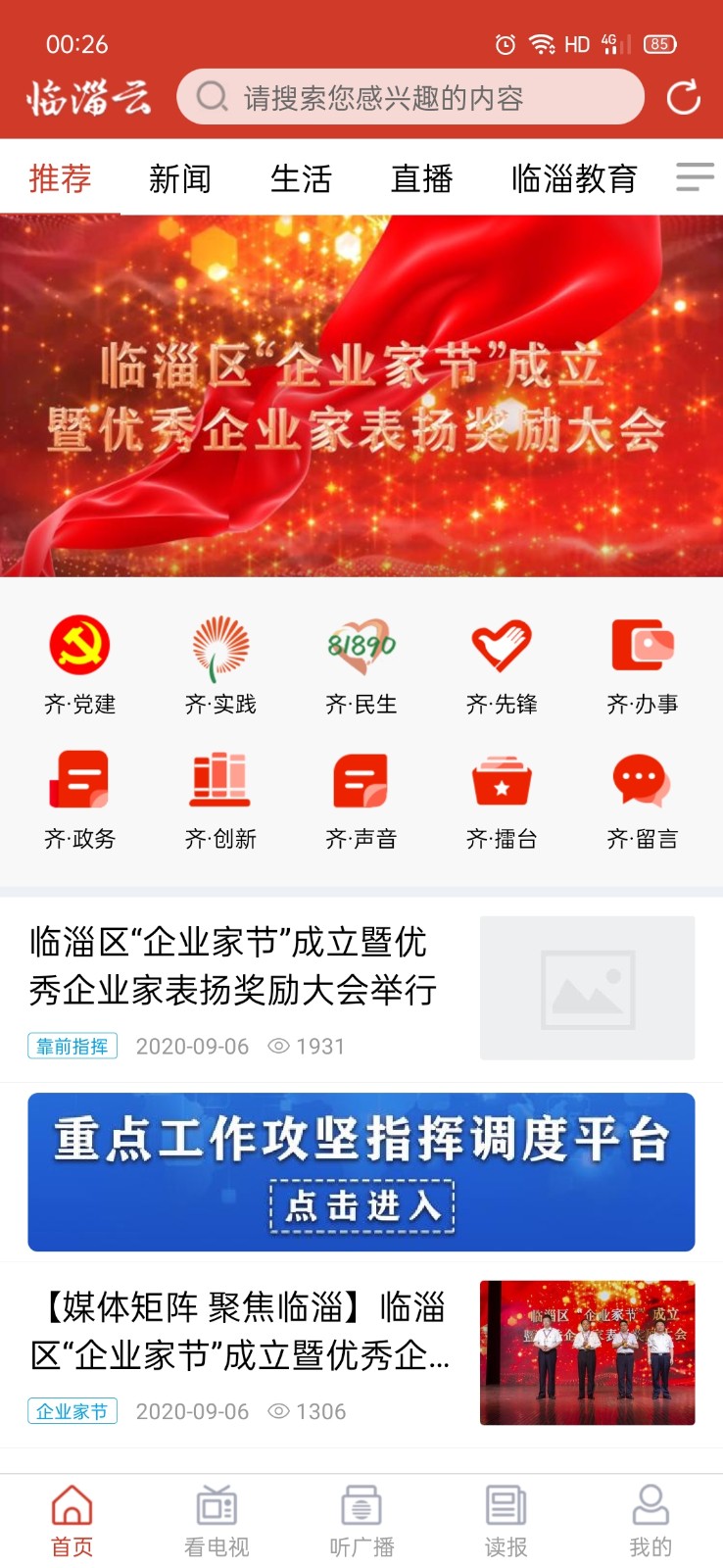
Task: Open the 直播 tab
Action: coord(421,178)
